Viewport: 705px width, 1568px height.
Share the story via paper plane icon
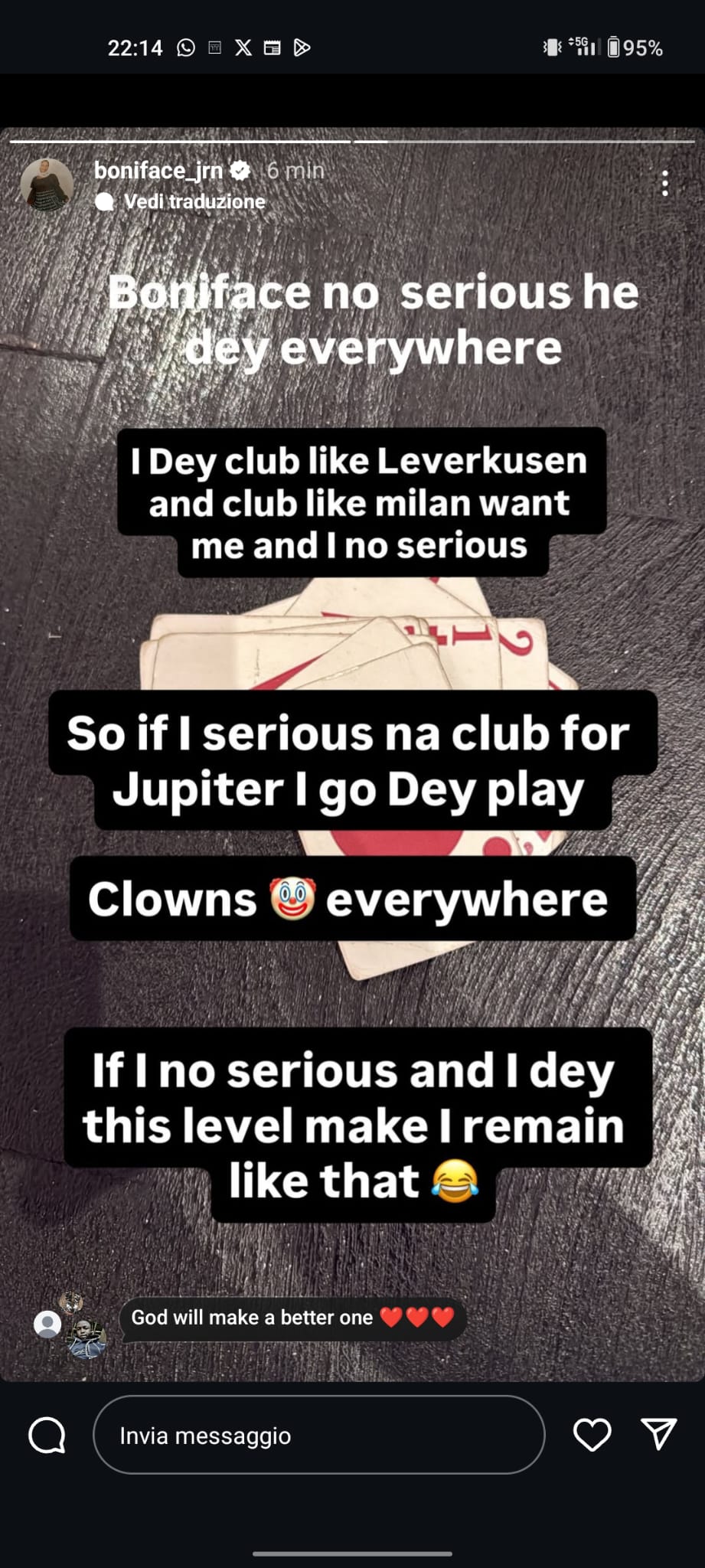pos(658,1434)
